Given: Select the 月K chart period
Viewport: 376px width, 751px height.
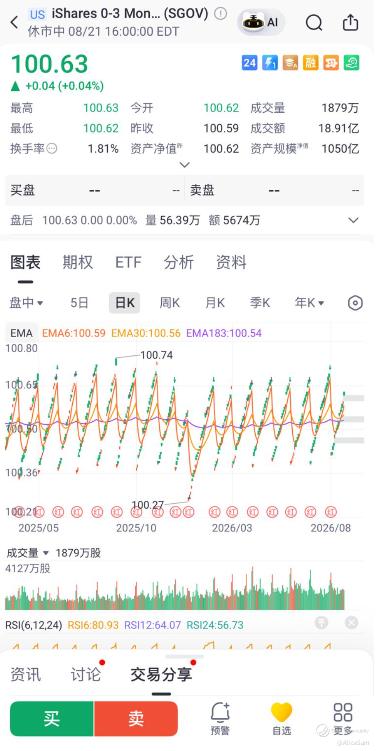Looking at the screenshot, I should coord(215,303).
